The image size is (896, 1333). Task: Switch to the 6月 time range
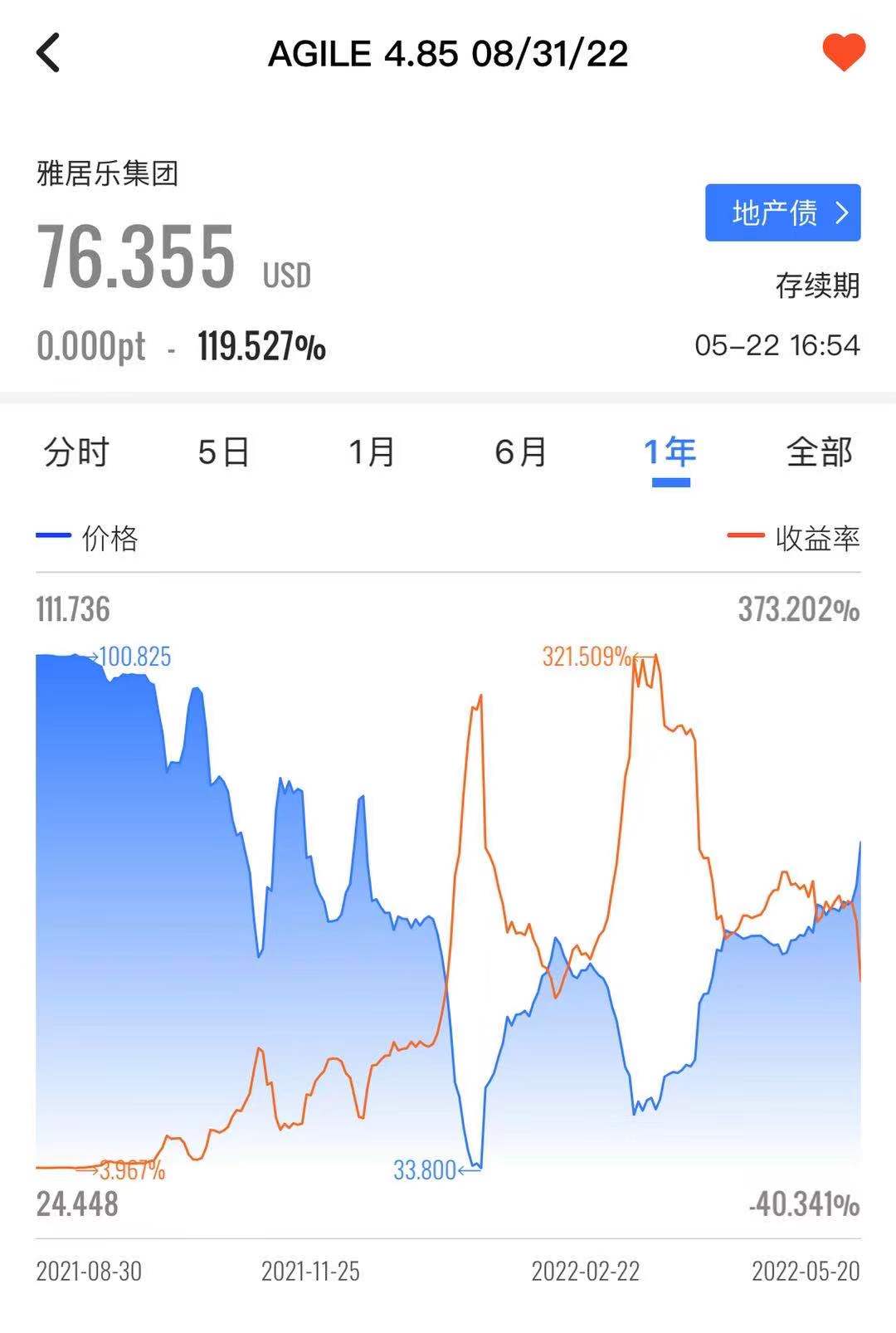(x=520, y=452)
